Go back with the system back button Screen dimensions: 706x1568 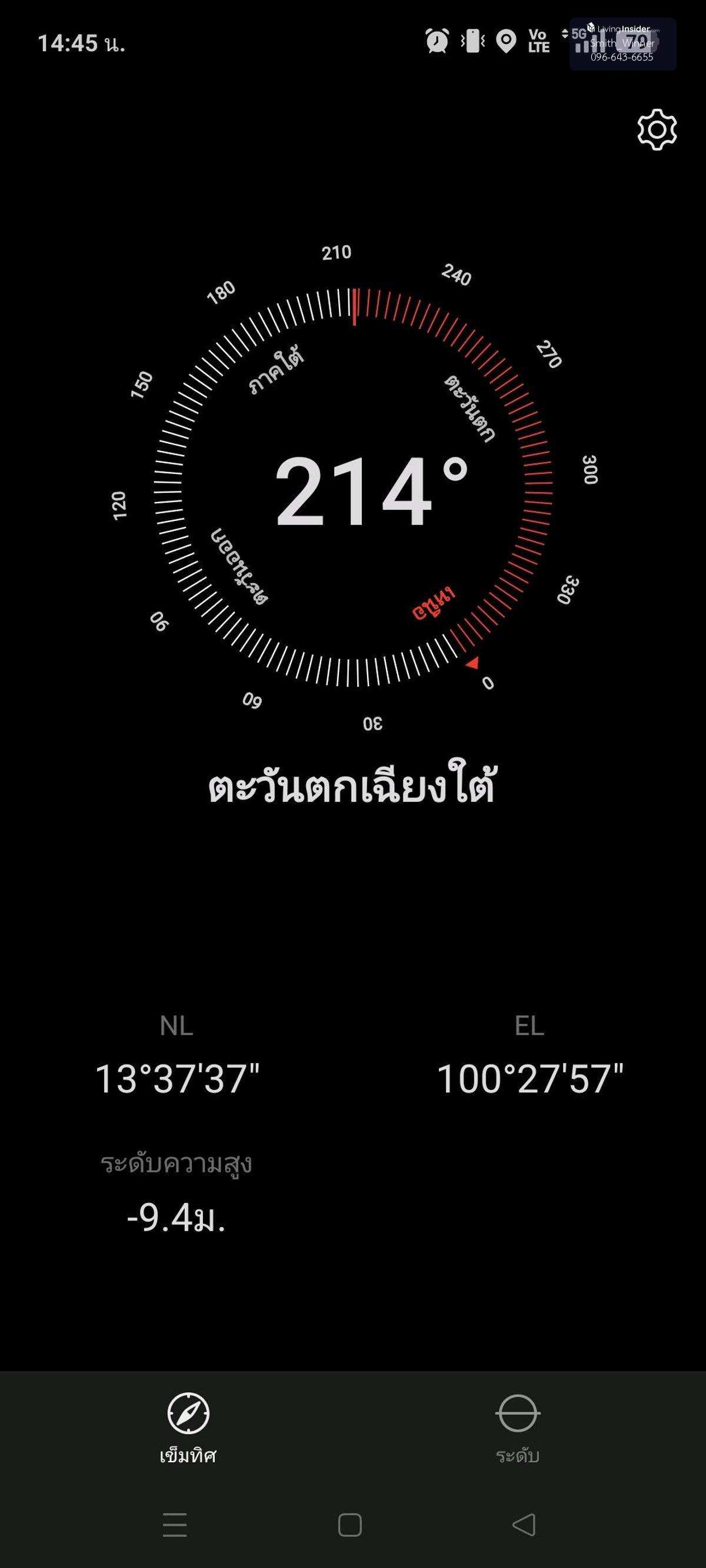tap(524, 1524)
